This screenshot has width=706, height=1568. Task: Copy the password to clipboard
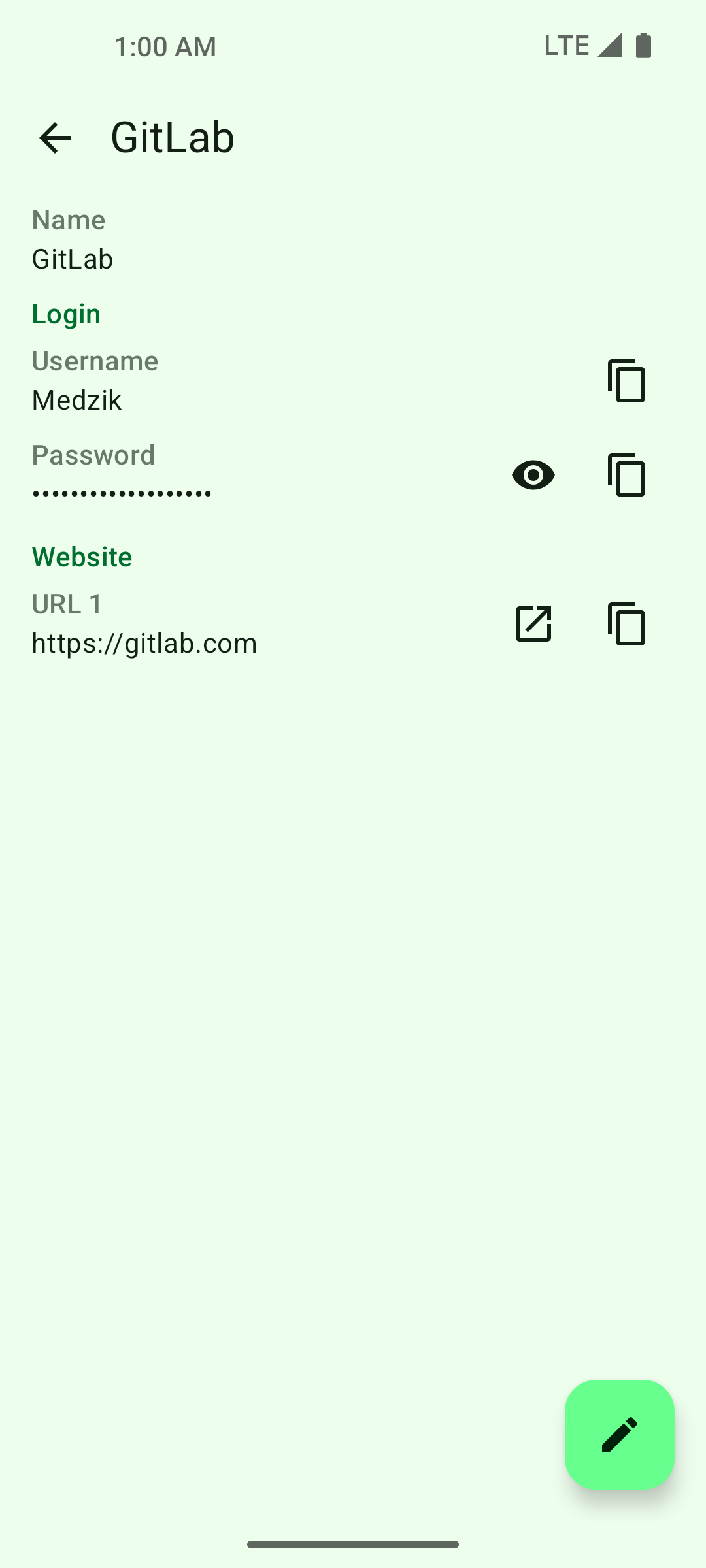[626, 475]
